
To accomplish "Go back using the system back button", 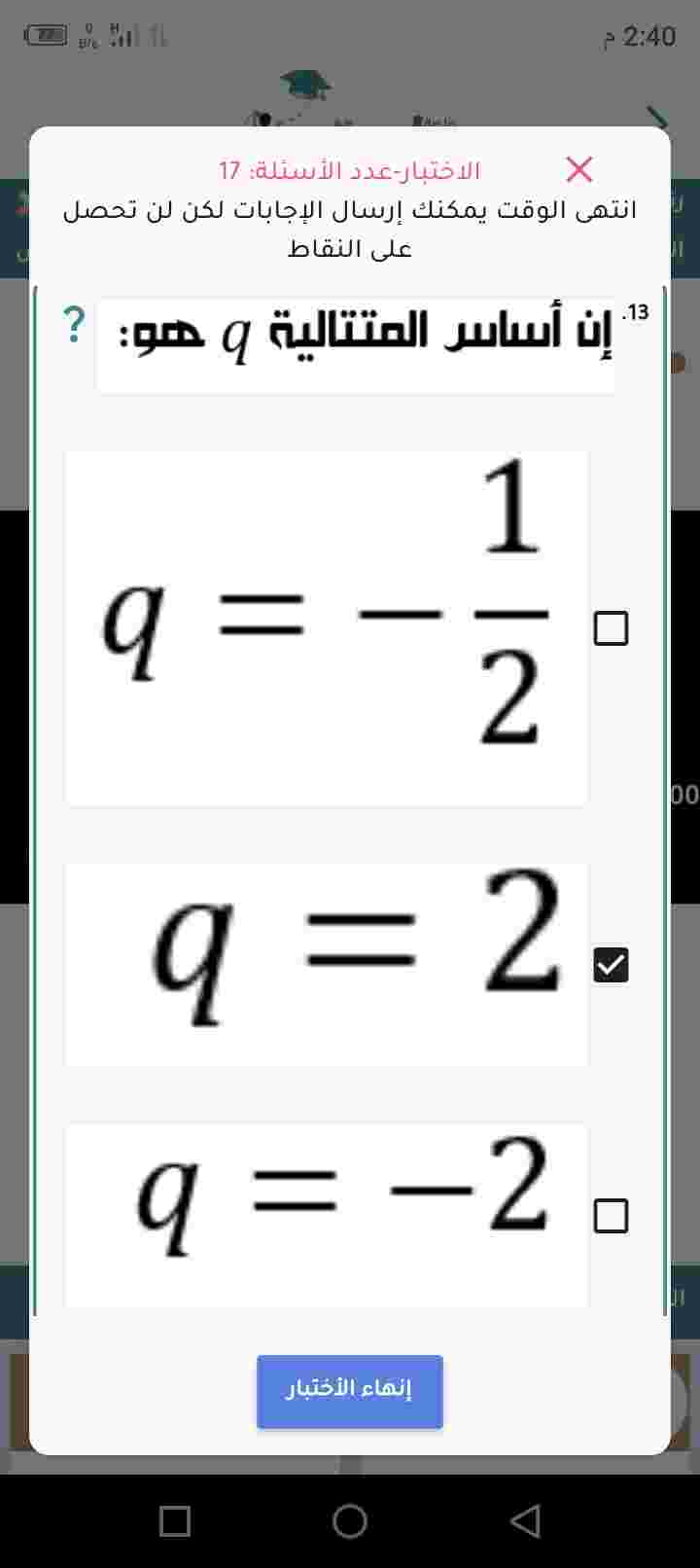I will [525, 1520].
